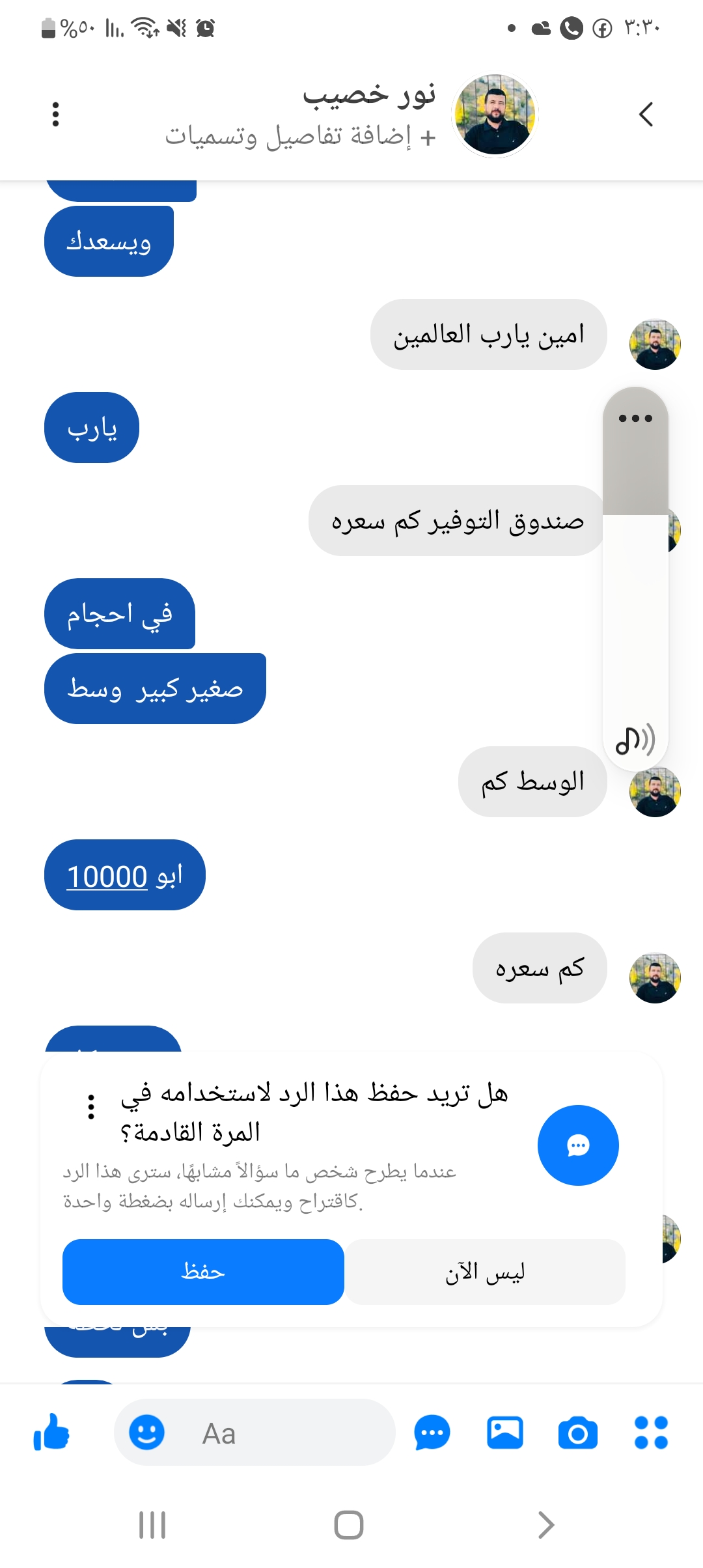Tap the sound mode icon on volume panel
Viewport: 703px width, 1568px height.
tap(635, 740)
